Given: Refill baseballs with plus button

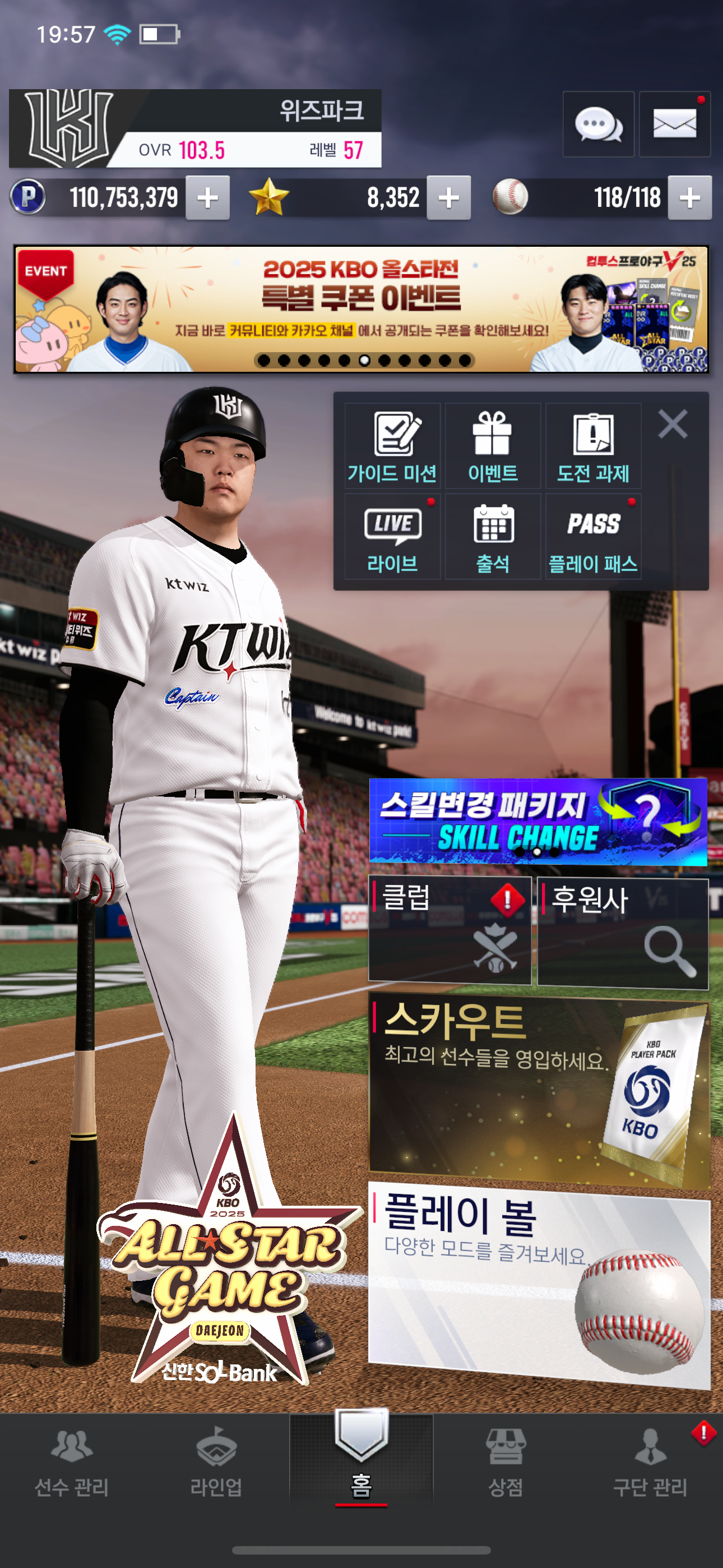Looking at the screenshot, I should click(689, 198).
